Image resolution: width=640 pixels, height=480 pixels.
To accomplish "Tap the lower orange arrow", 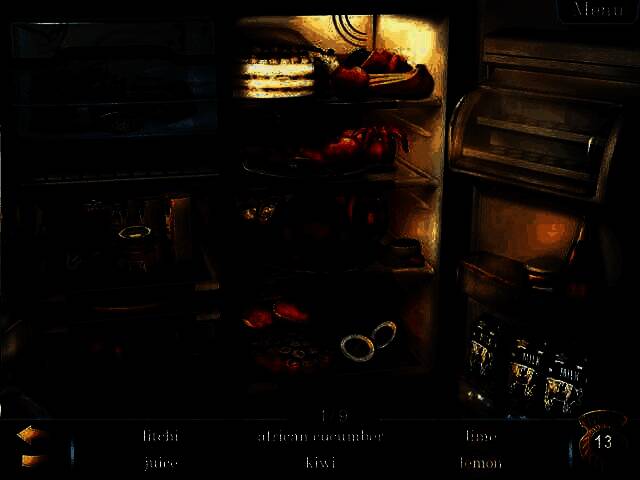I will pyautogui.click(x=33, y=460).
